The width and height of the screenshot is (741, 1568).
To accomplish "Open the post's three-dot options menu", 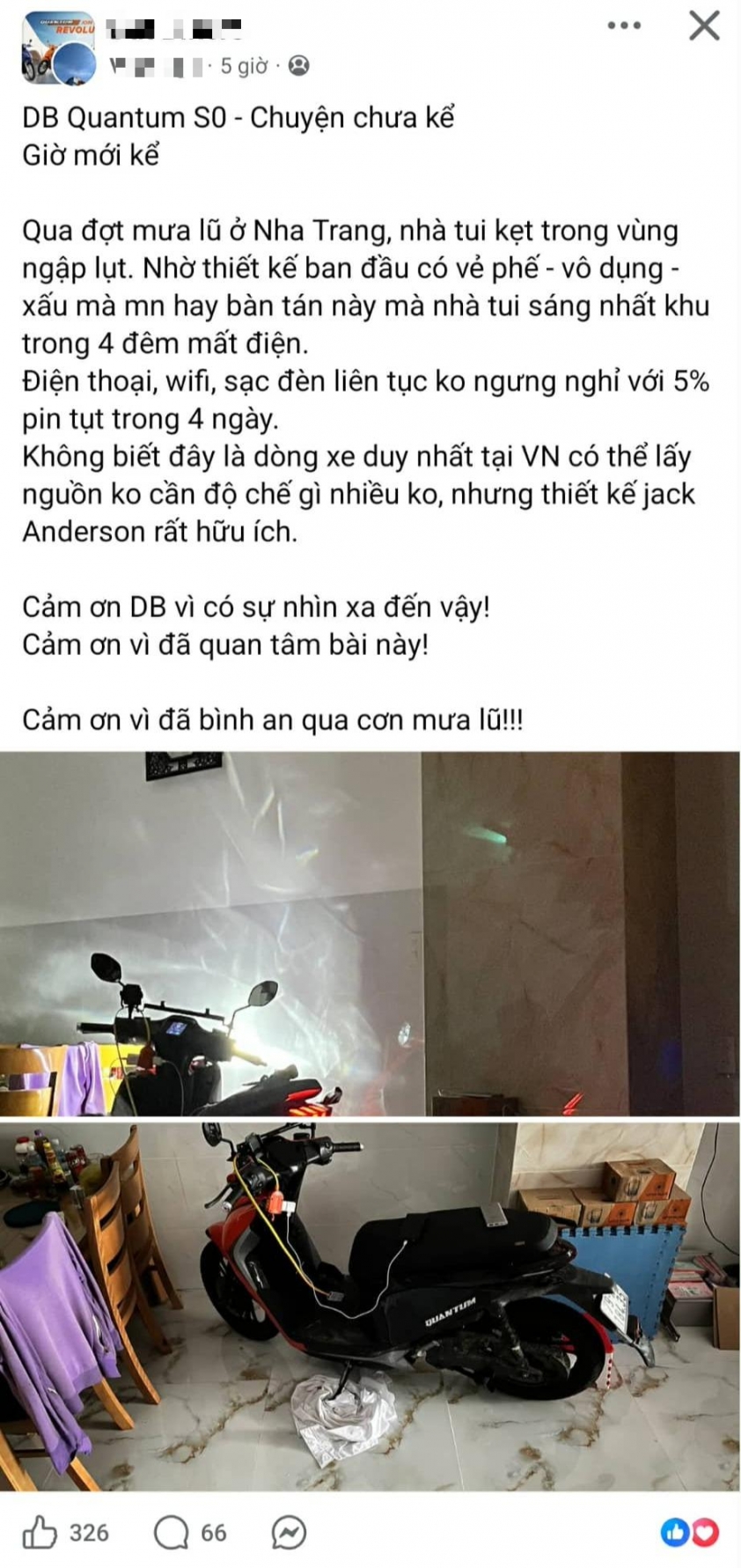I will [624, 26].
